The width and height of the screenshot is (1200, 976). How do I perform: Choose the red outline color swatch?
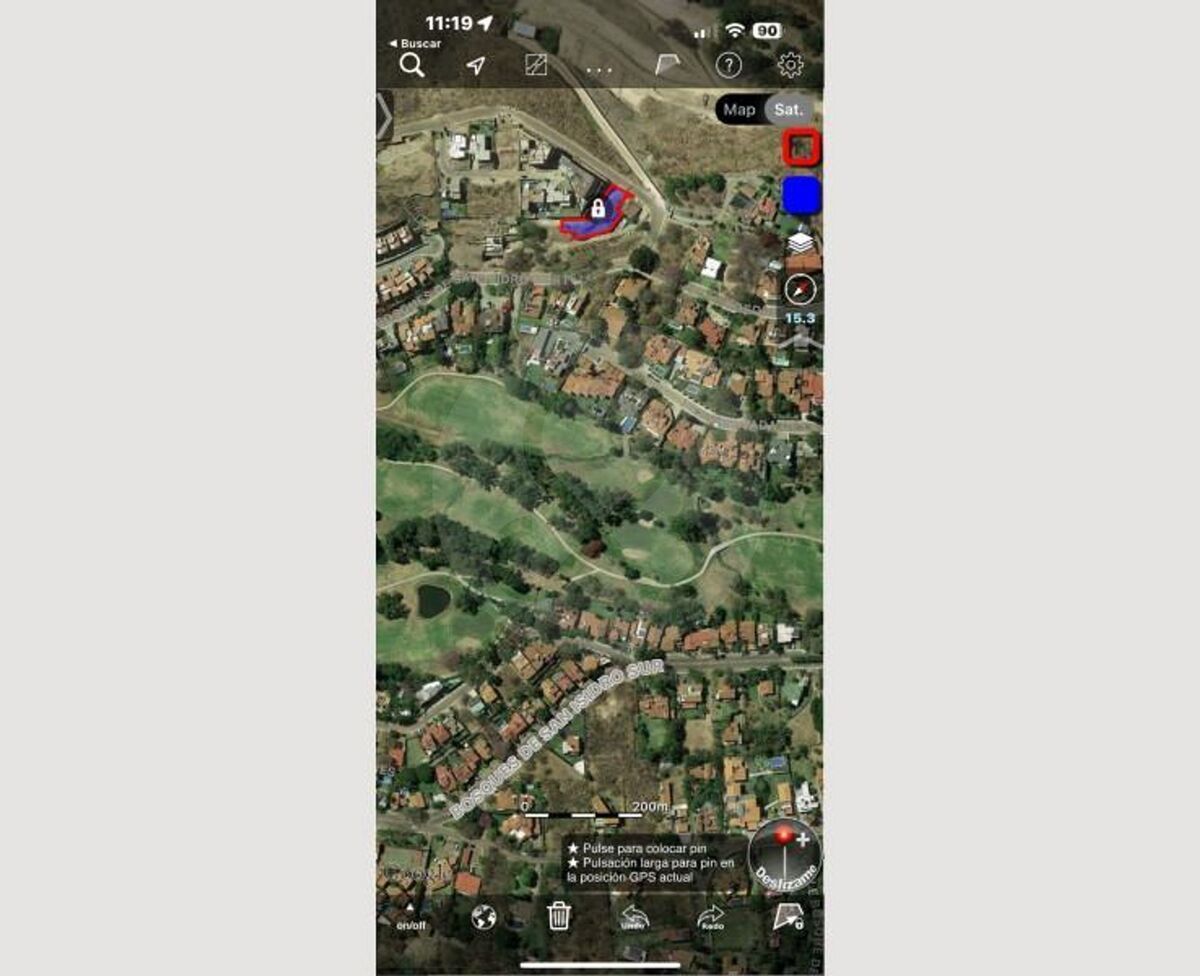coord(801,148)
